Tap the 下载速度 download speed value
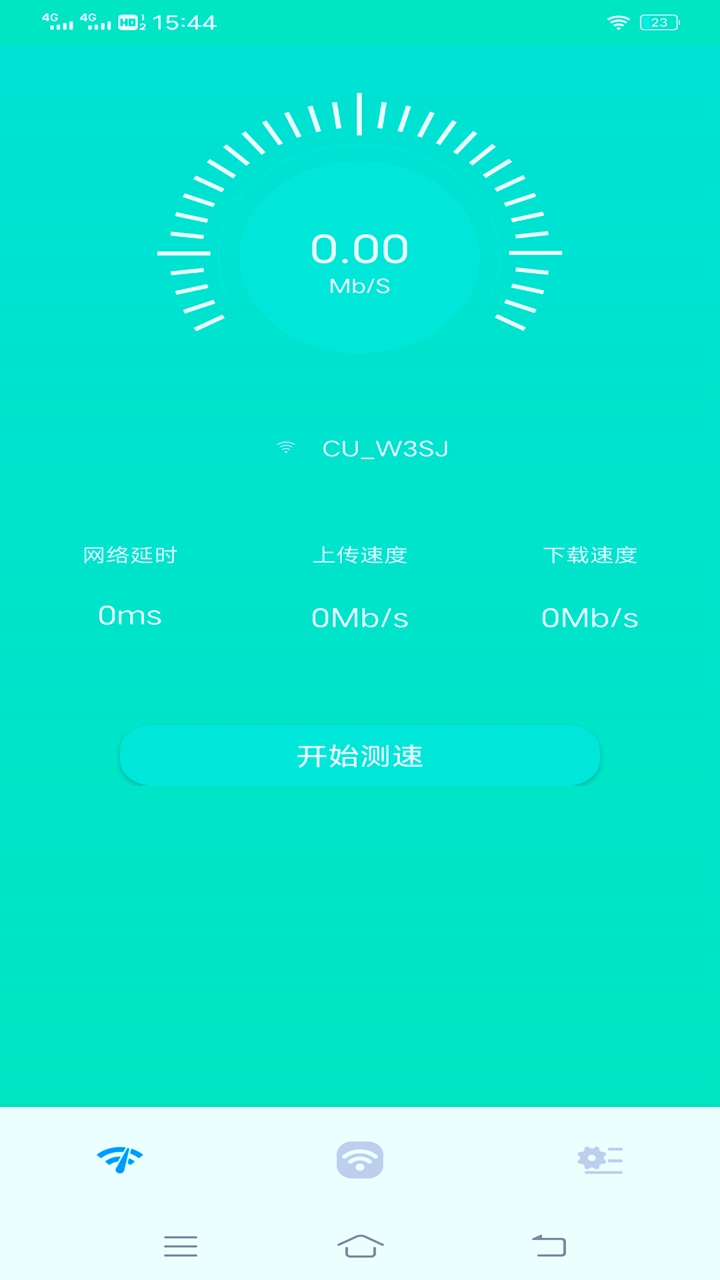The image size is (720, 1280). tap(590, 618)
